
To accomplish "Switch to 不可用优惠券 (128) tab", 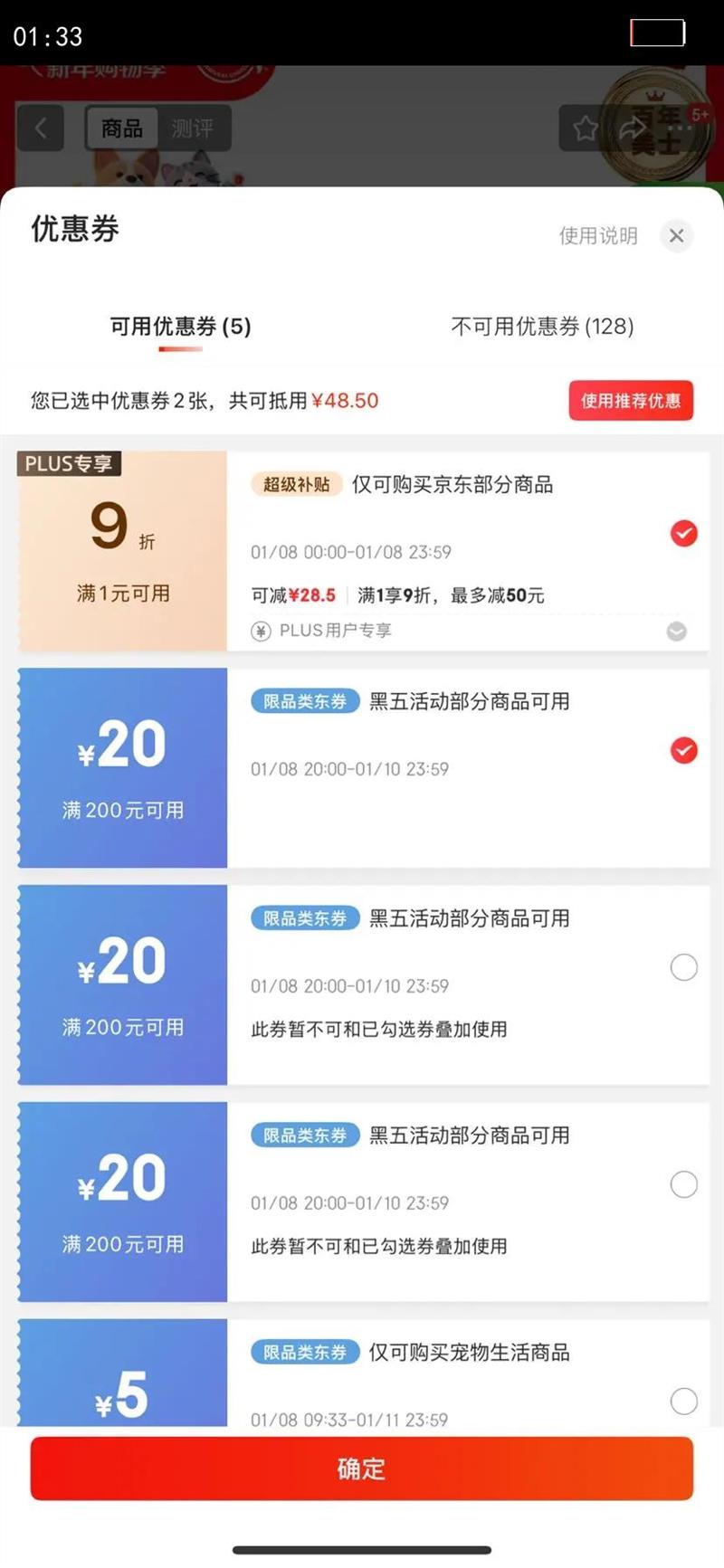I will click(542, 327).
